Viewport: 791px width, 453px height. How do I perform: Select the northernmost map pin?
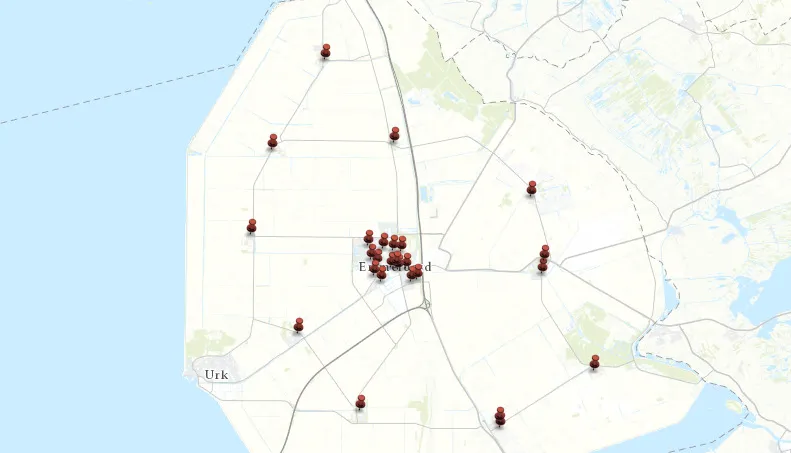pos(326,50)
